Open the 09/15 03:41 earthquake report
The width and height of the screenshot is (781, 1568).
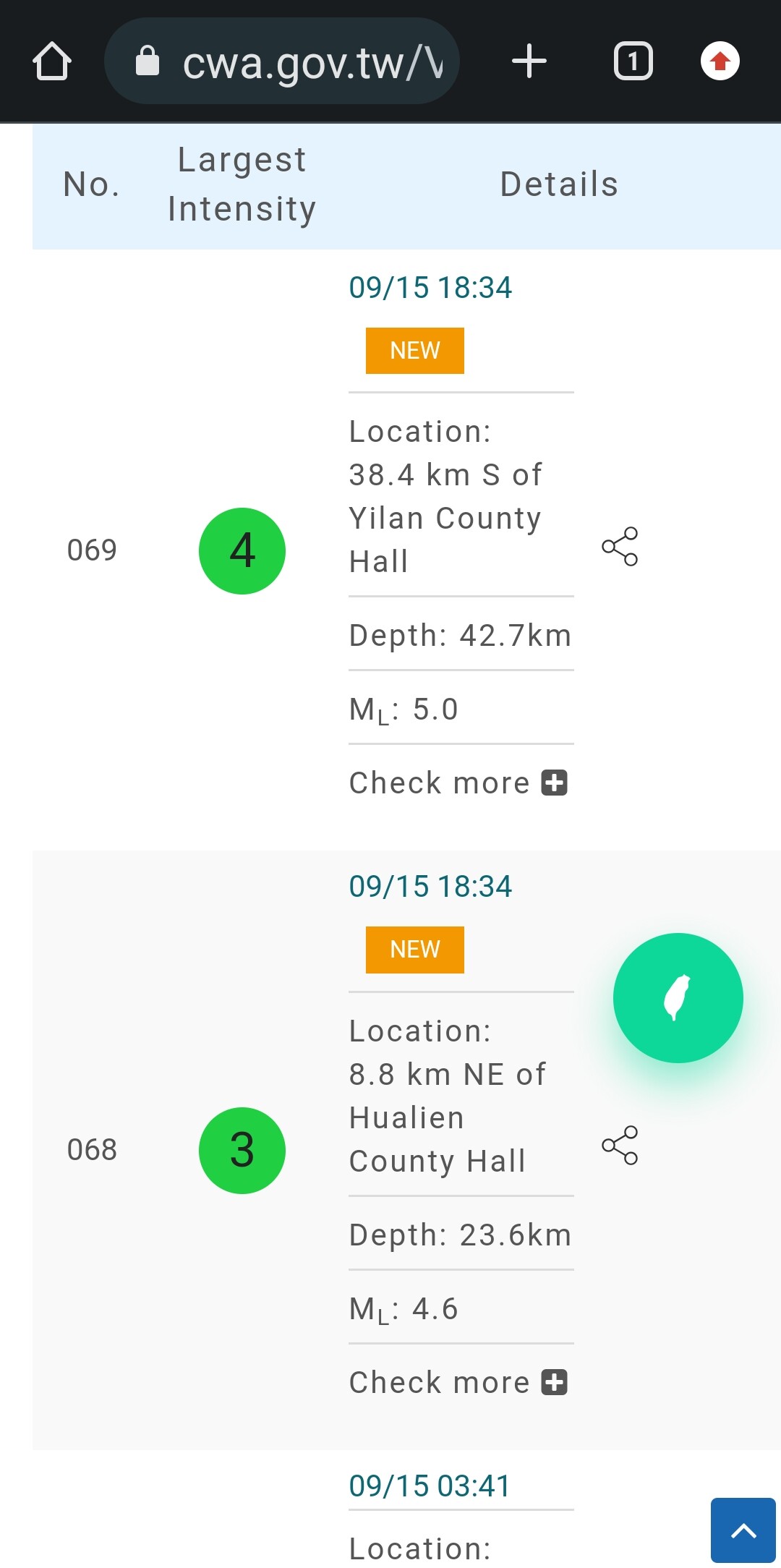pos(430,1486)
